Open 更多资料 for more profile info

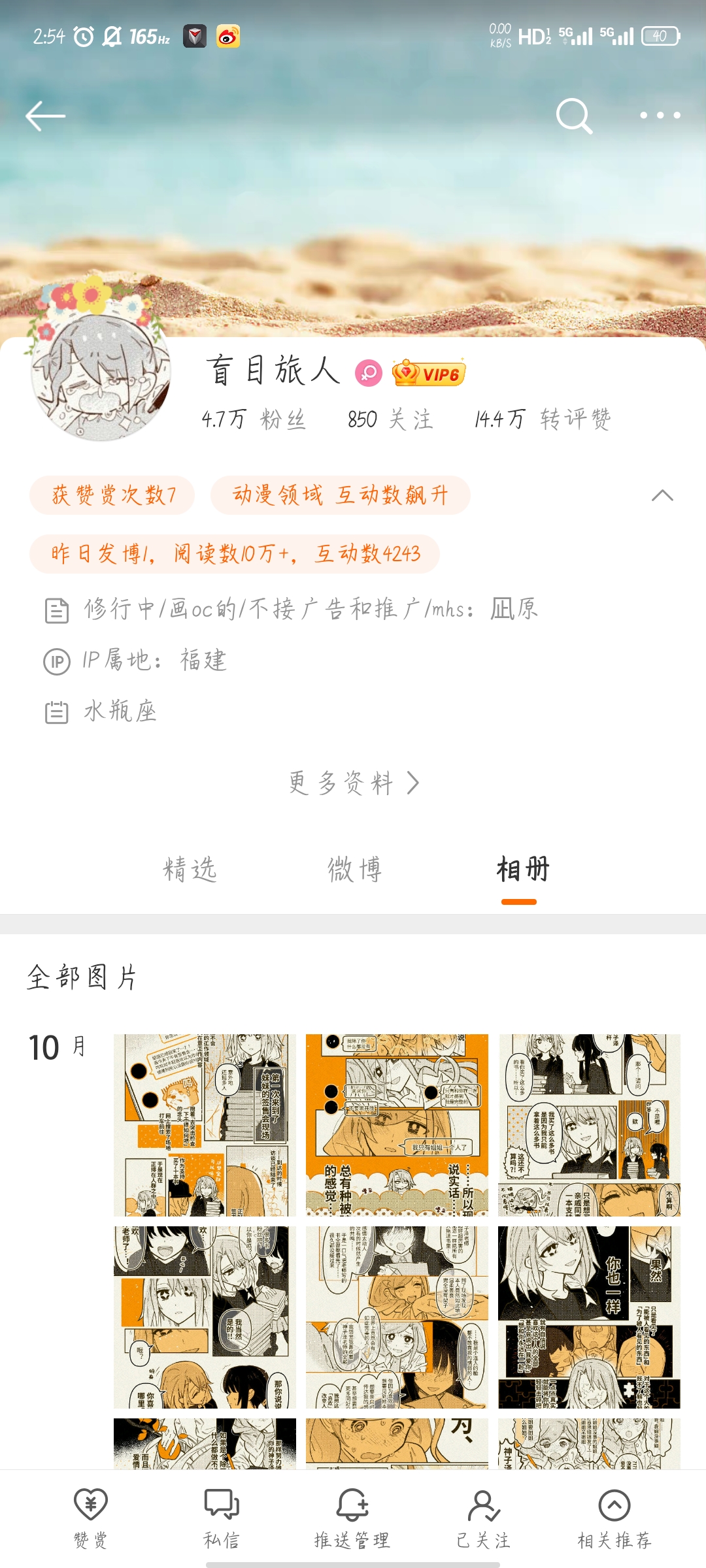tap(353, 783)
